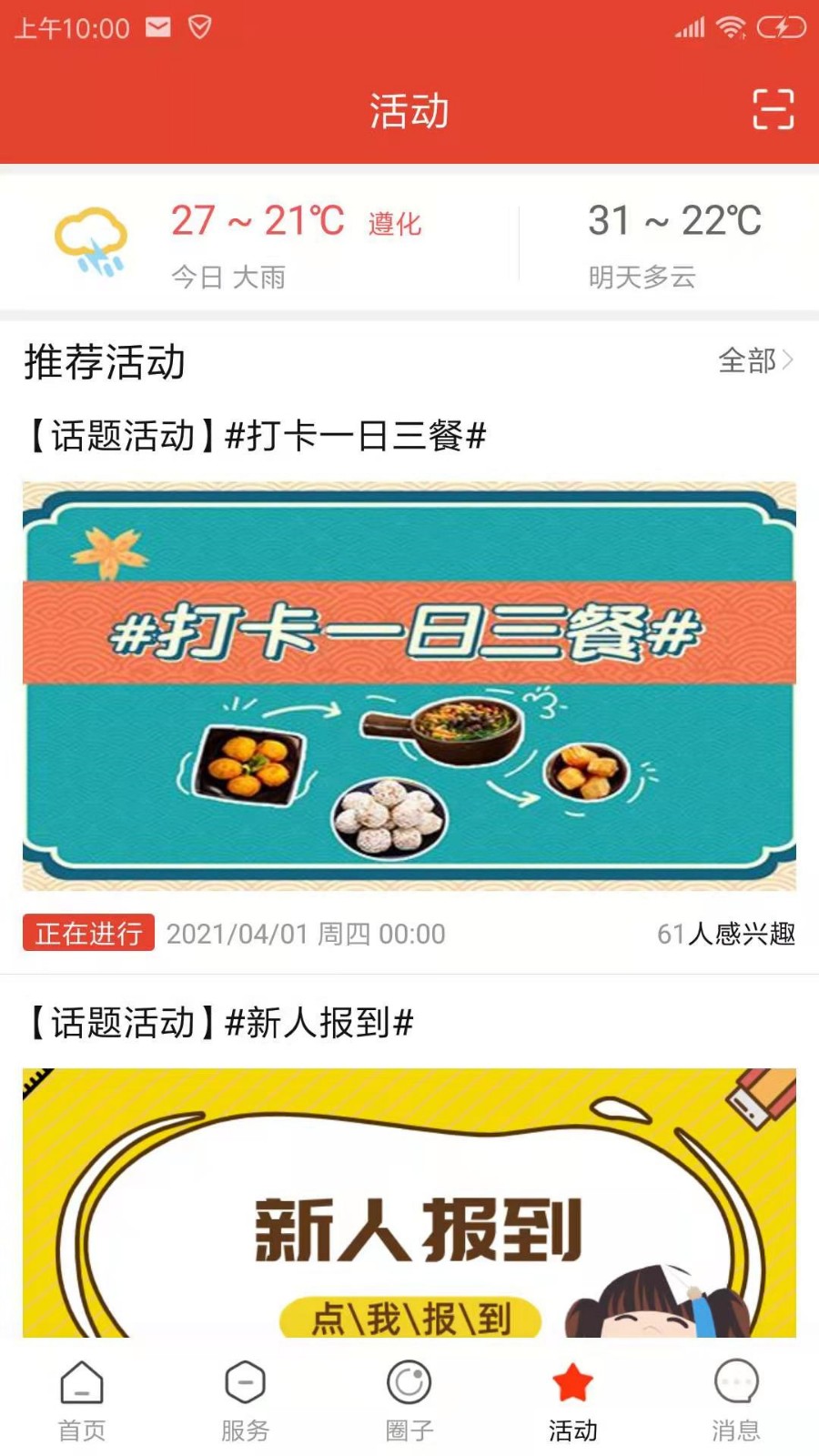Tap the battery charging indicator
Image resolution: width=819 pixels, height=1456 pixels.
point(781,27)
